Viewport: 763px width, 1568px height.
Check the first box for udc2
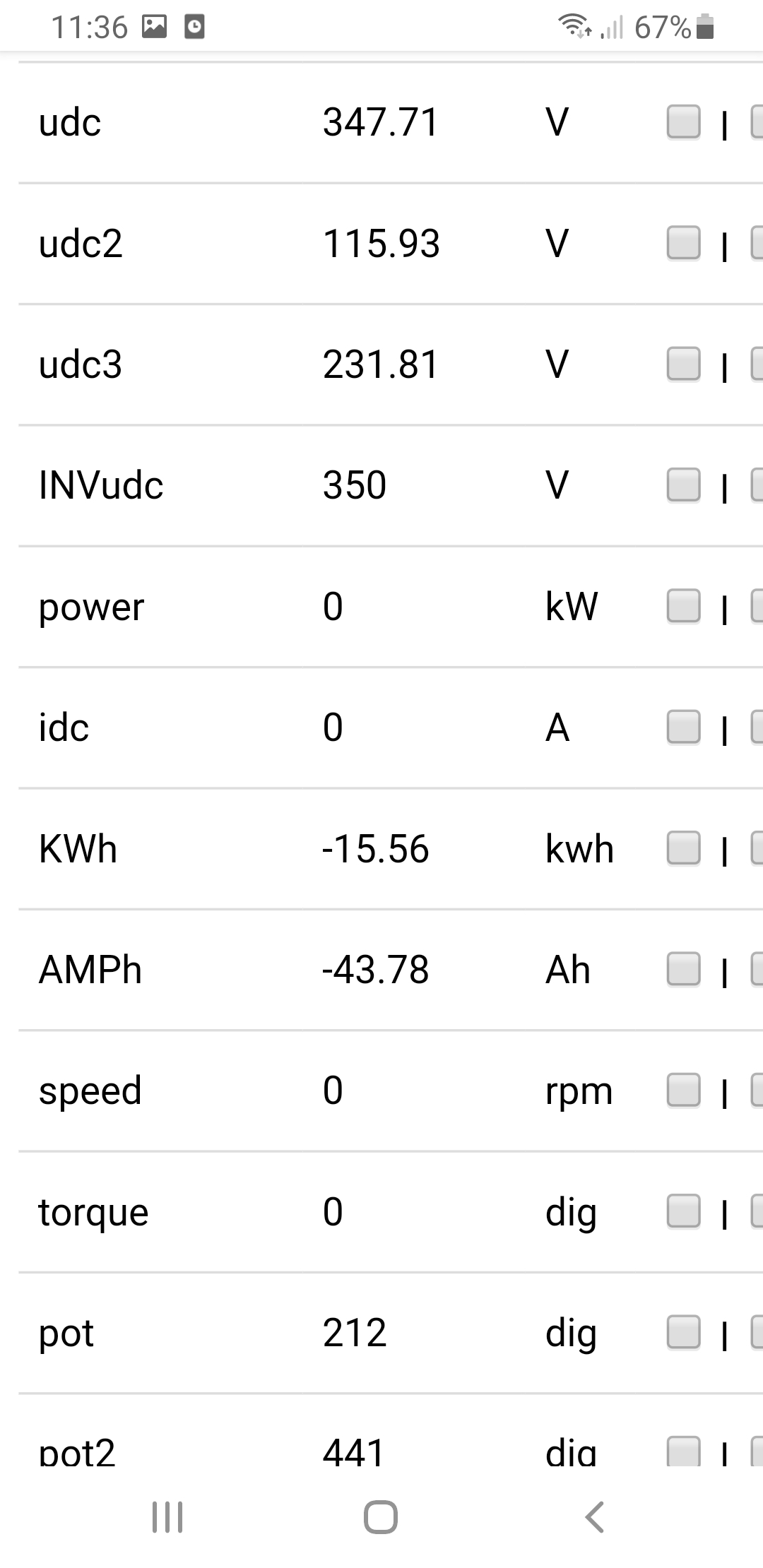tap(683, 243)
